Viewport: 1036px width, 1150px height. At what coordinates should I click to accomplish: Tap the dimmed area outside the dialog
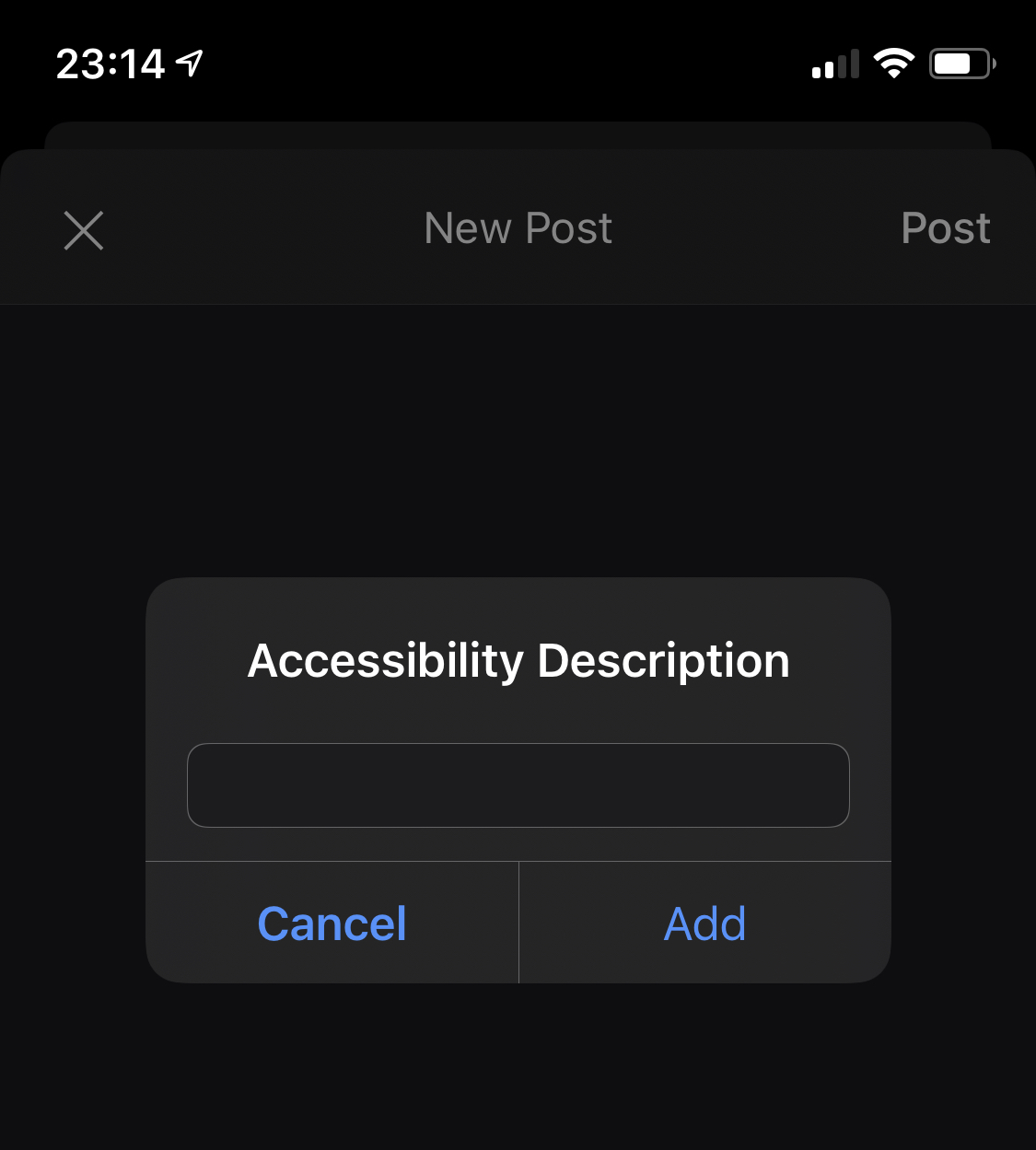click(x=518, y=414)
